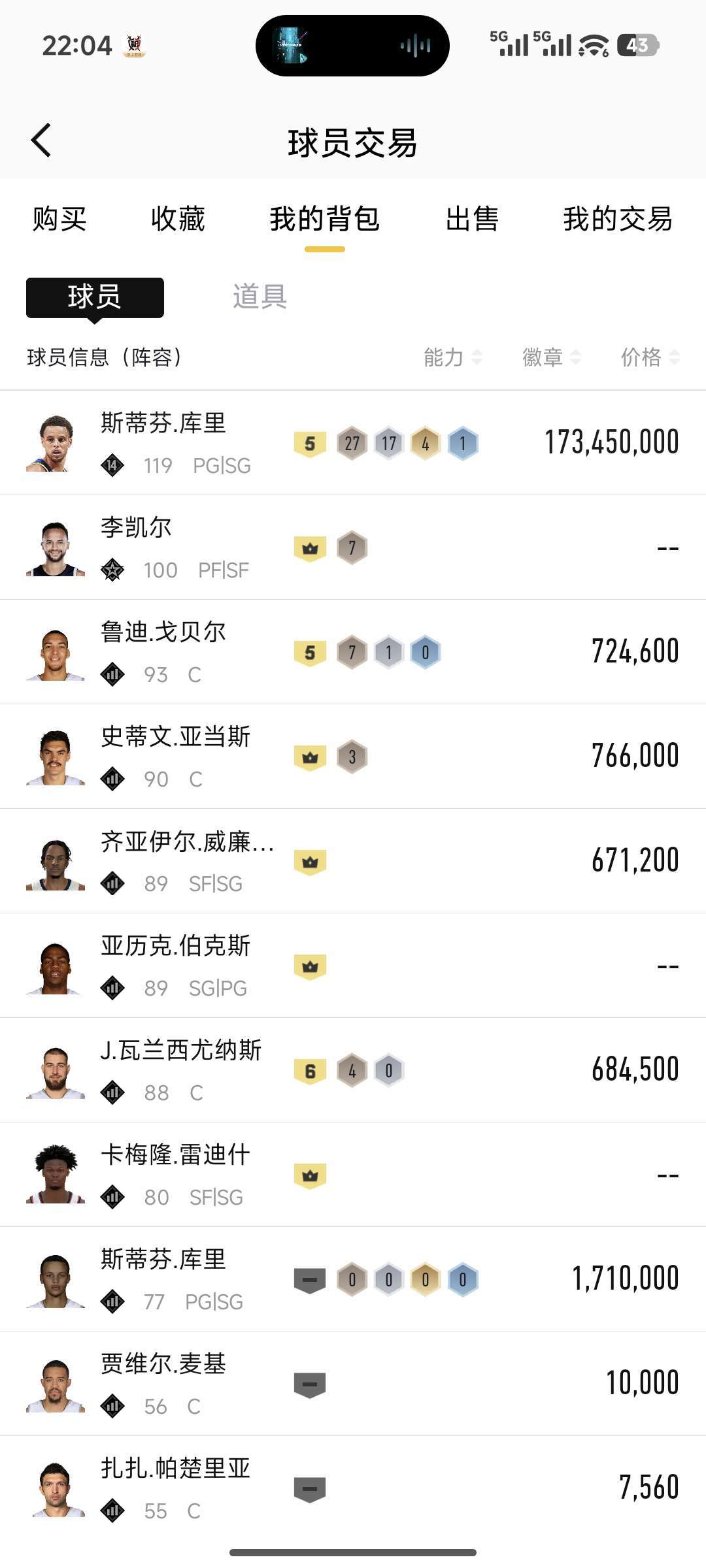Switch to 我的交易 tab
Viewport: 706px width, 1568px height.
pyautogui.click(x=618, y=219)
